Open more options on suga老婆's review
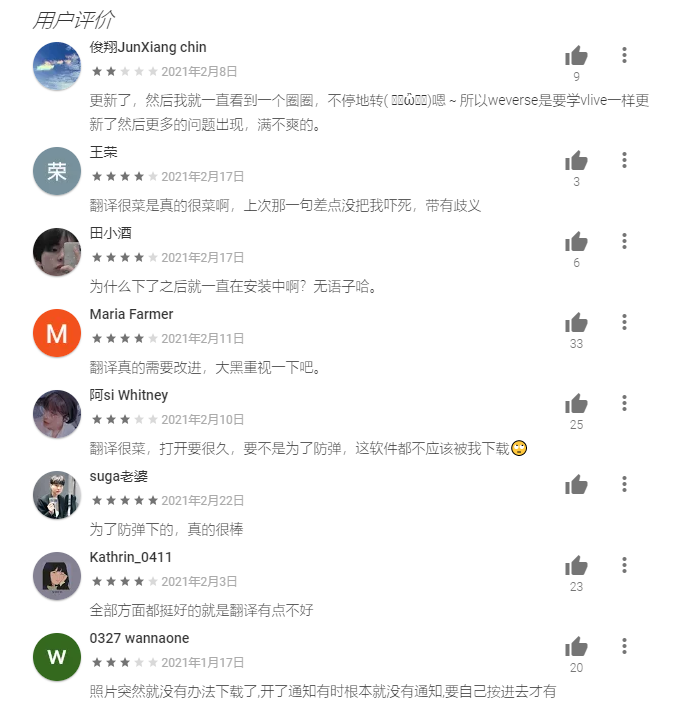Image resolution: width=674 pixels, height=707 pixels. 624,484
